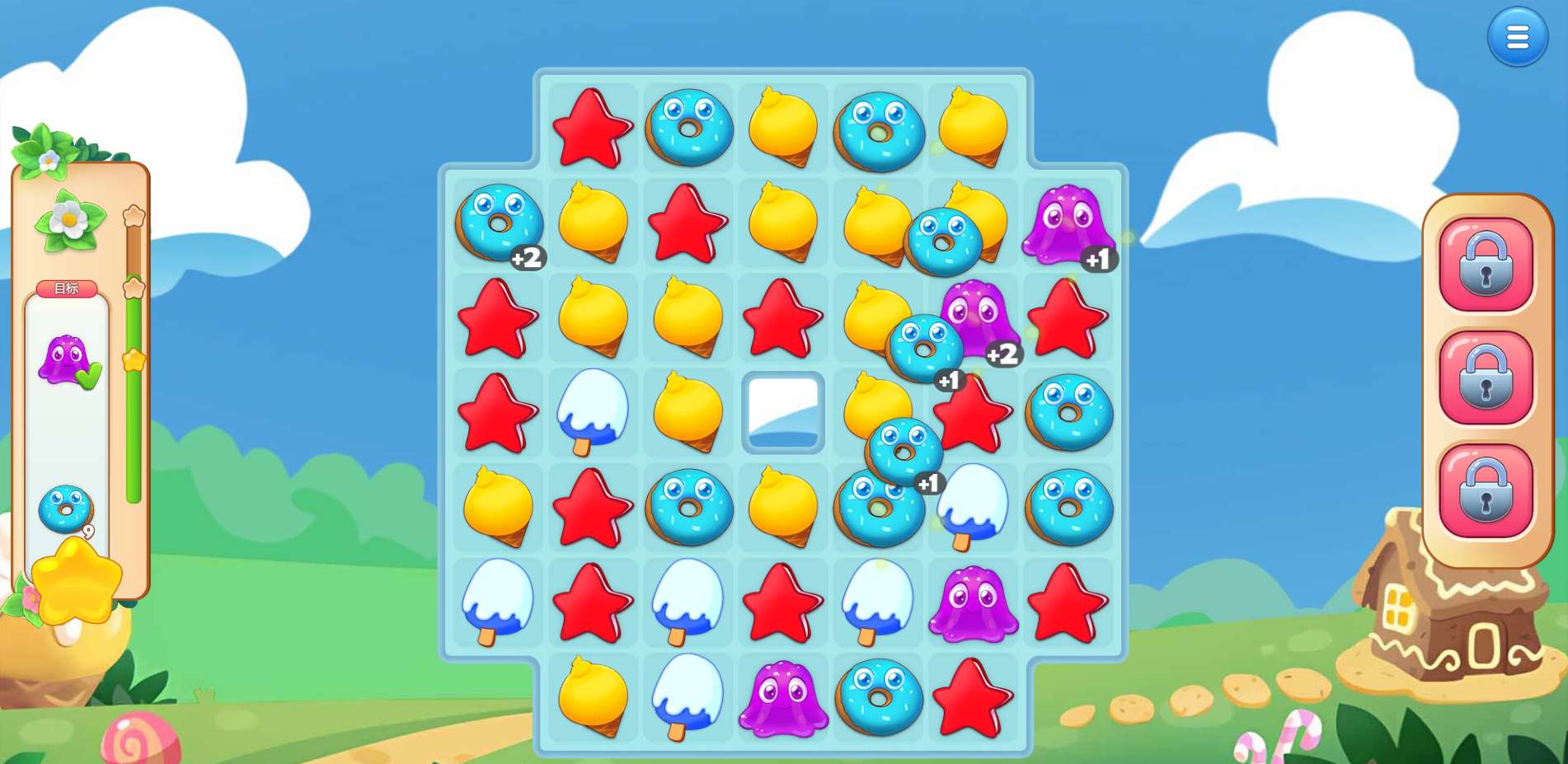Open the game menu button

[1517, 37]
